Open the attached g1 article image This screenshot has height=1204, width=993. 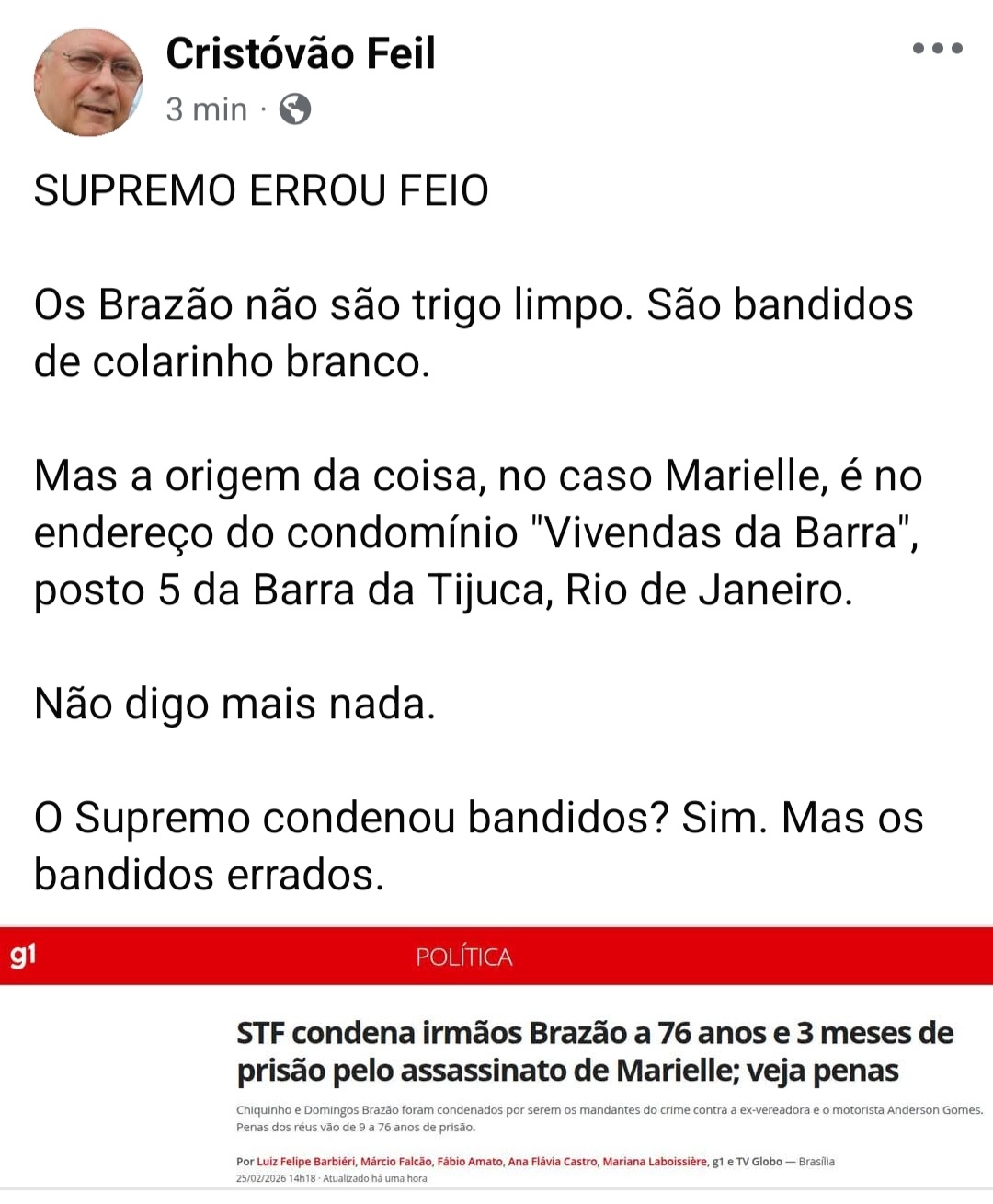tap(496, 1058)
